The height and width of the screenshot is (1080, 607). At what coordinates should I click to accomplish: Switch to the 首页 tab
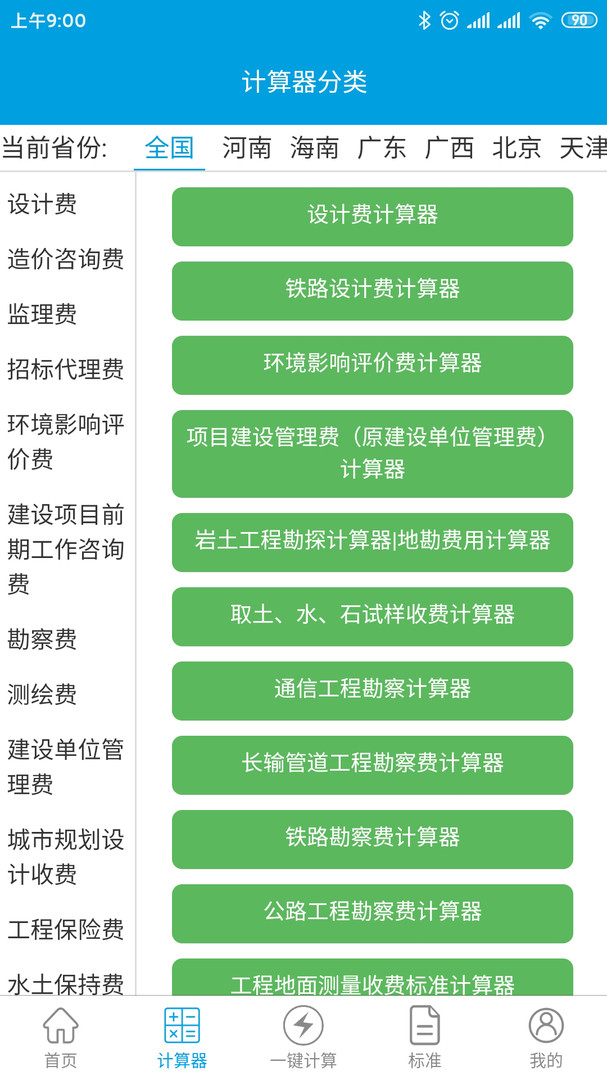(x=60, y=1037)
